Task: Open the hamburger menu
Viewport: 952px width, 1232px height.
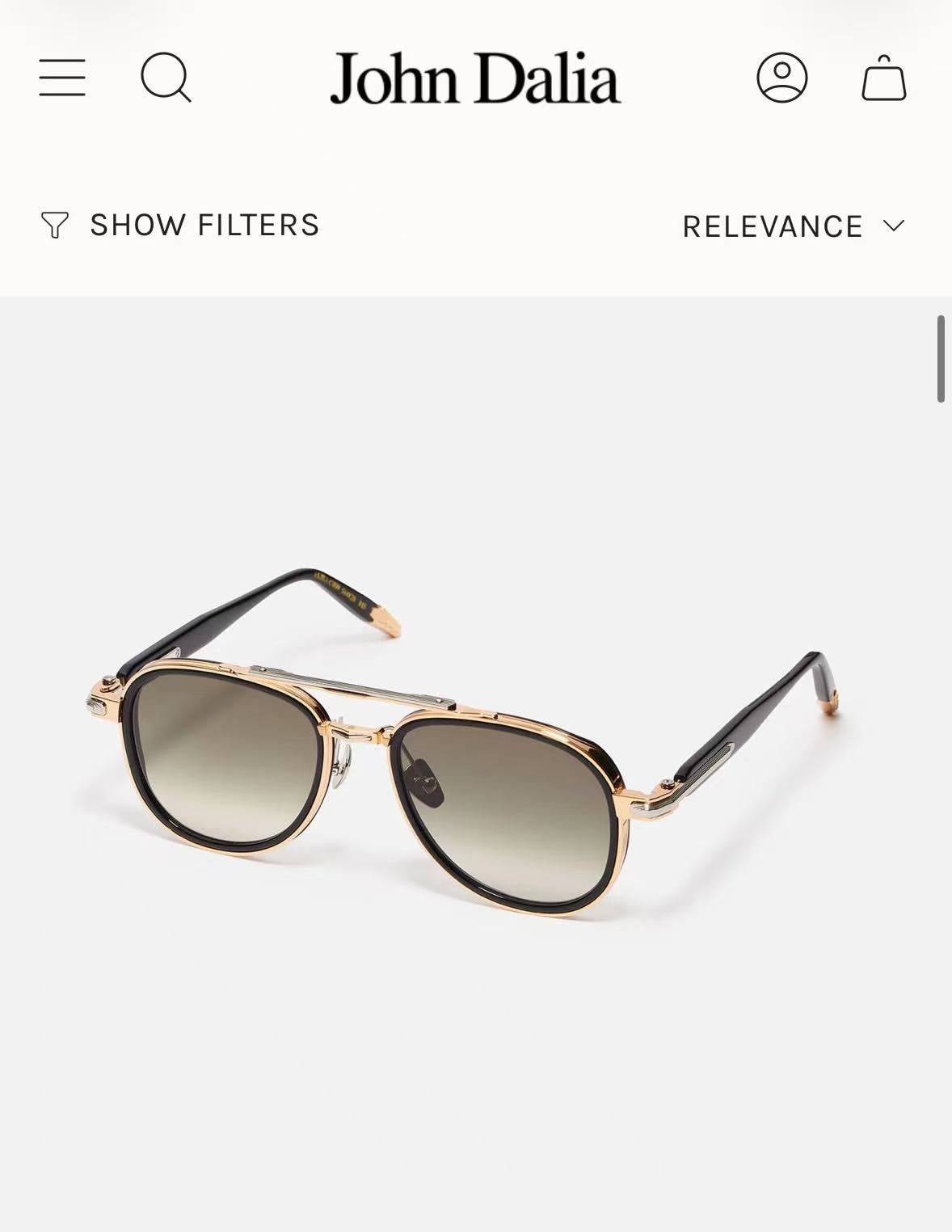Action: [62, 78]
